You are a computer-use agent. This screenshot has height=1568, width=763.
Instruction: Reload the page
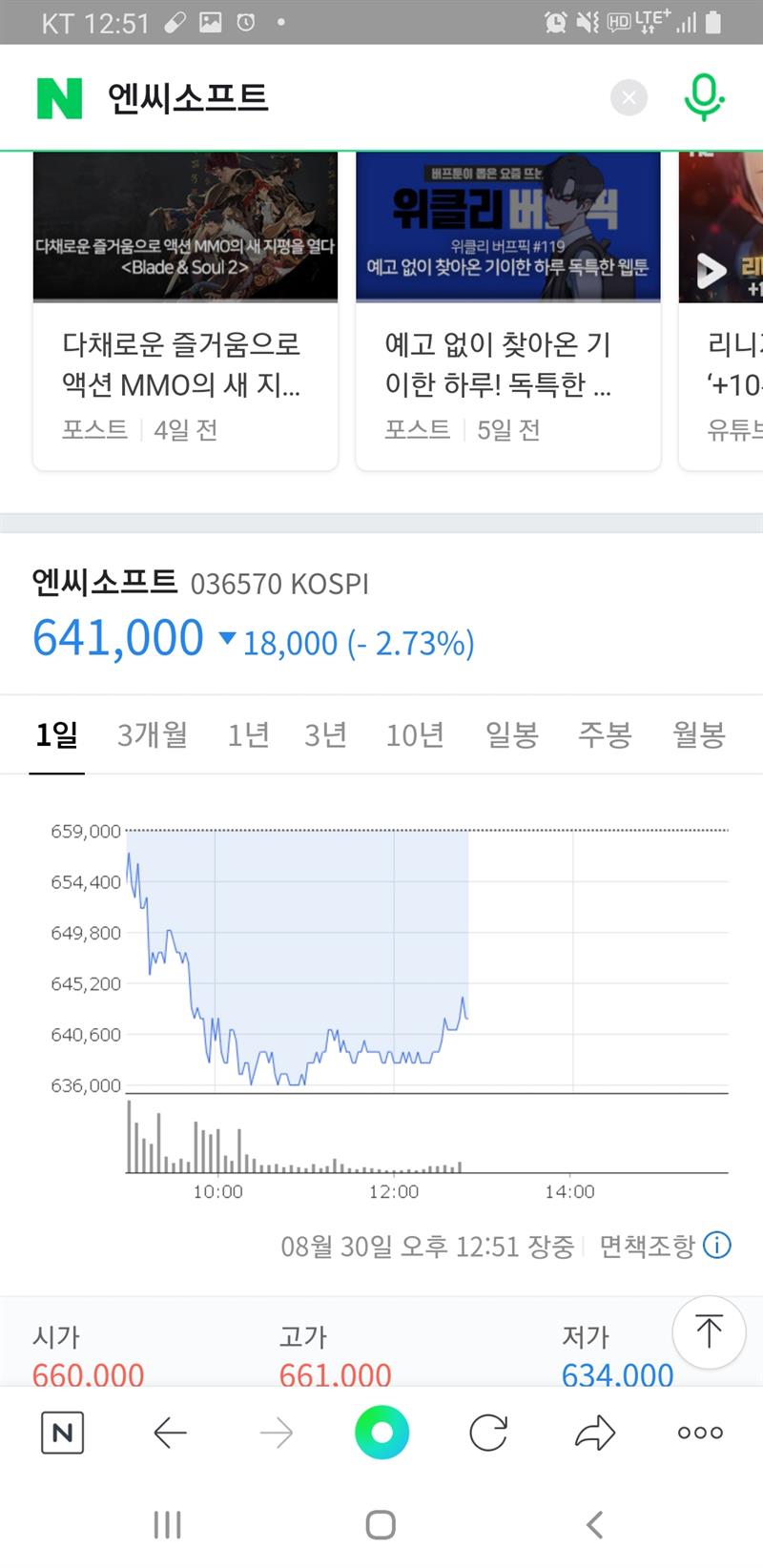[488, 1432]
